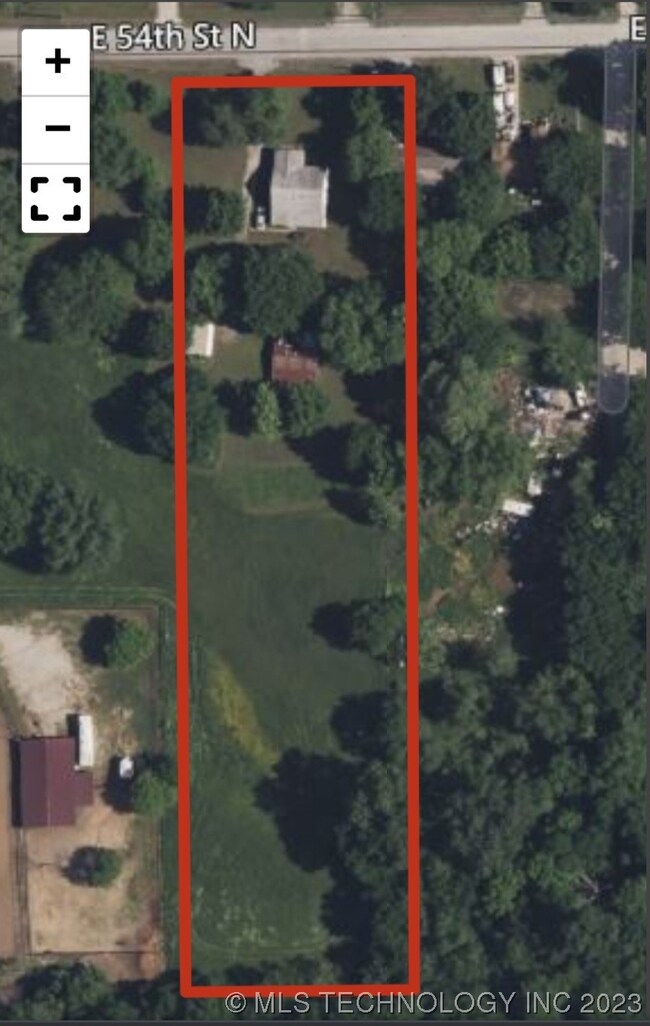Expand the map to fullscreen
This screenshot has width=650, height=1026.
[56, 198]
